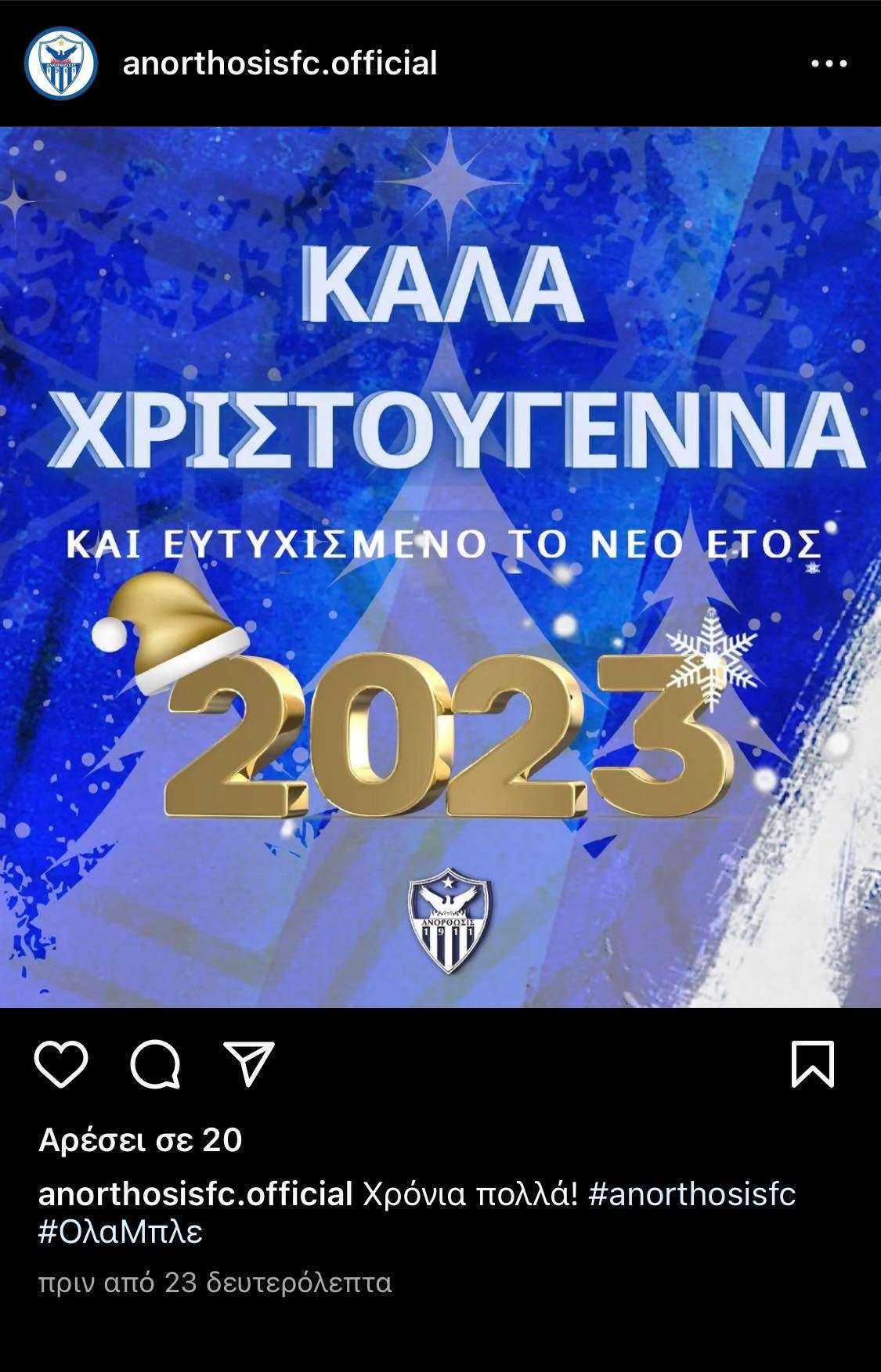Viewport: 881px width, 1372px height.
Task: Open the #ΟλαΜπλε hashtag
Action: click(121, 1232)
